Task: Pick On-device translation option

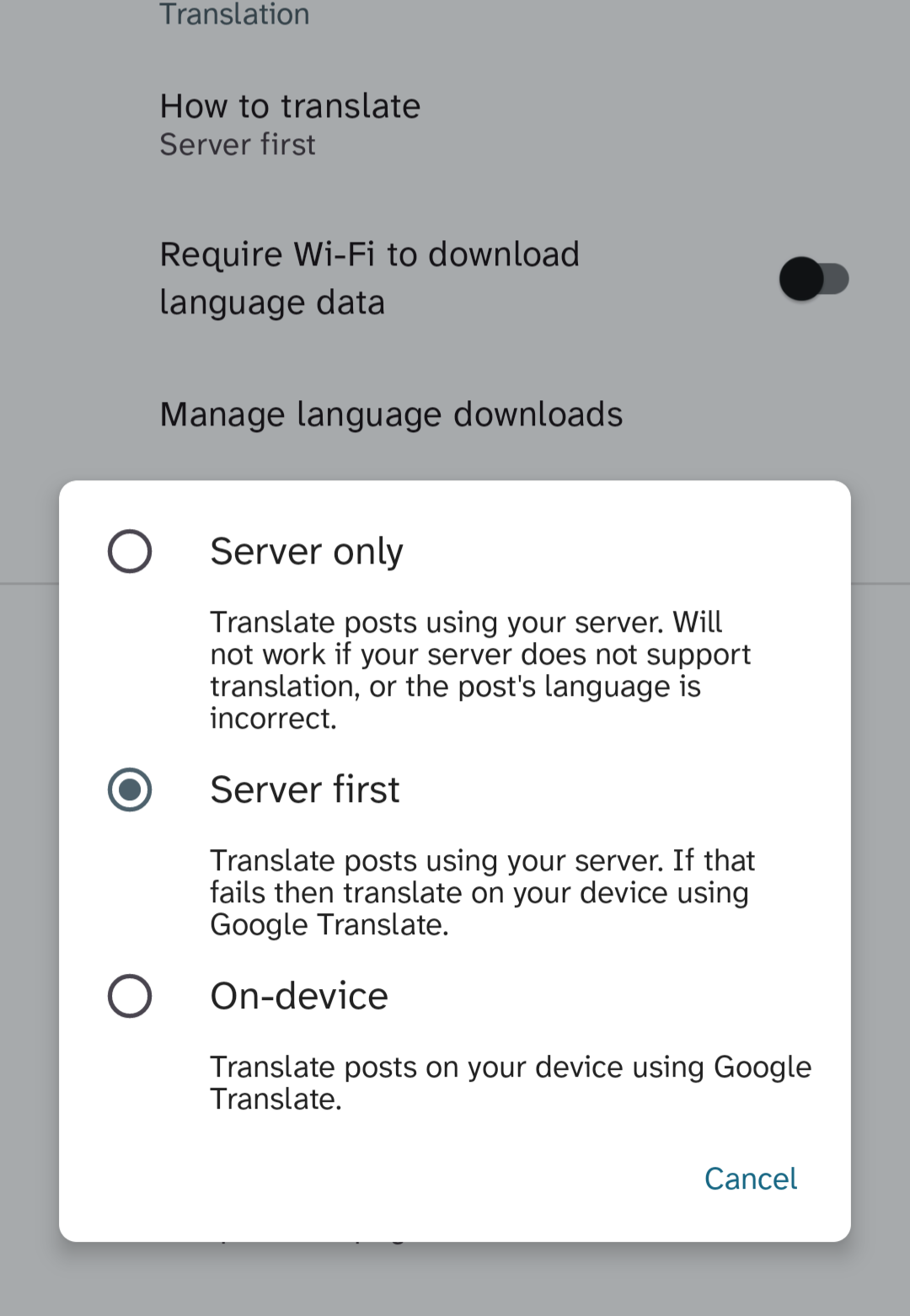Action: point(130,996)
